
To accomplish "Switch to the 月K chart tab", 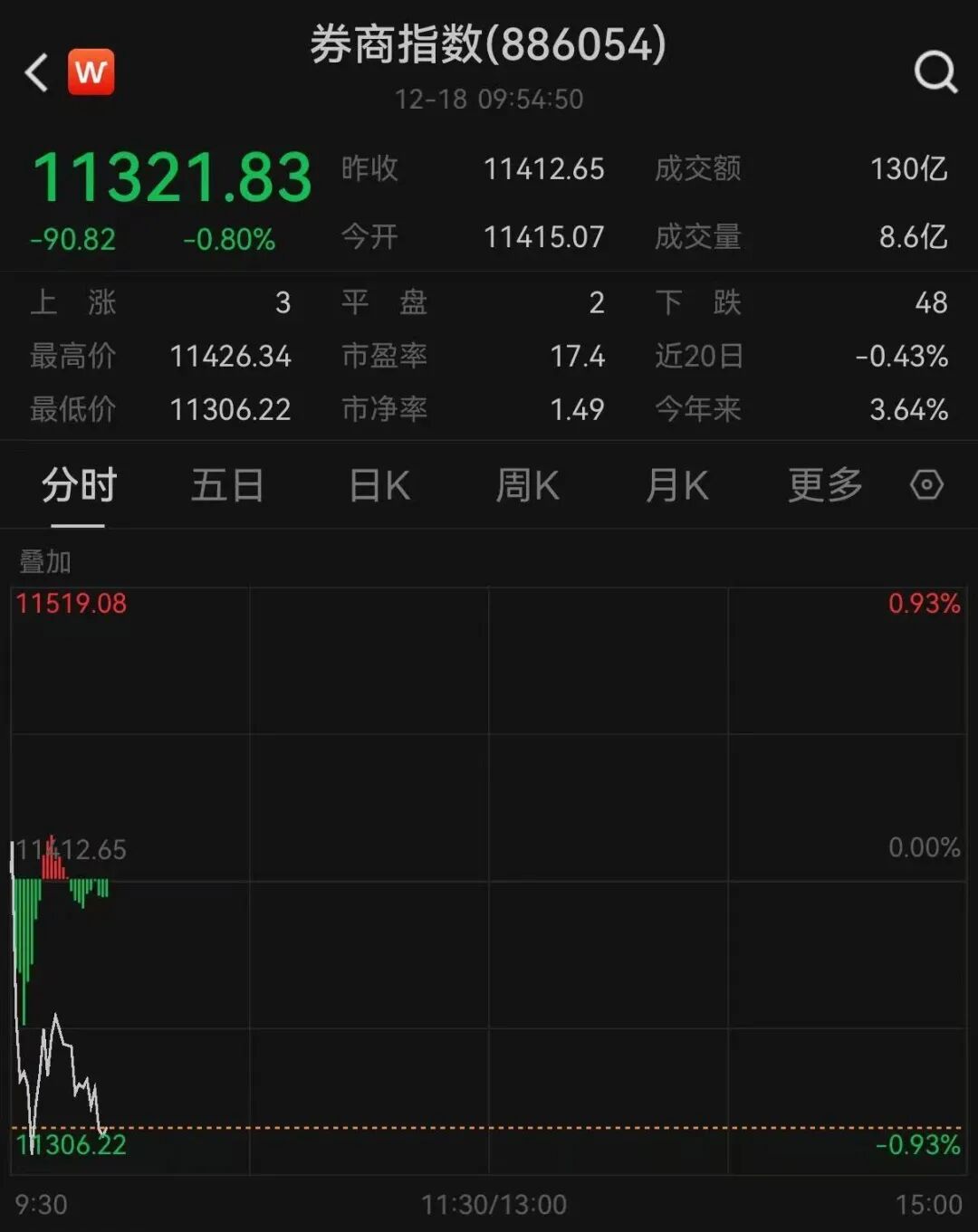I will coord(676,486).
